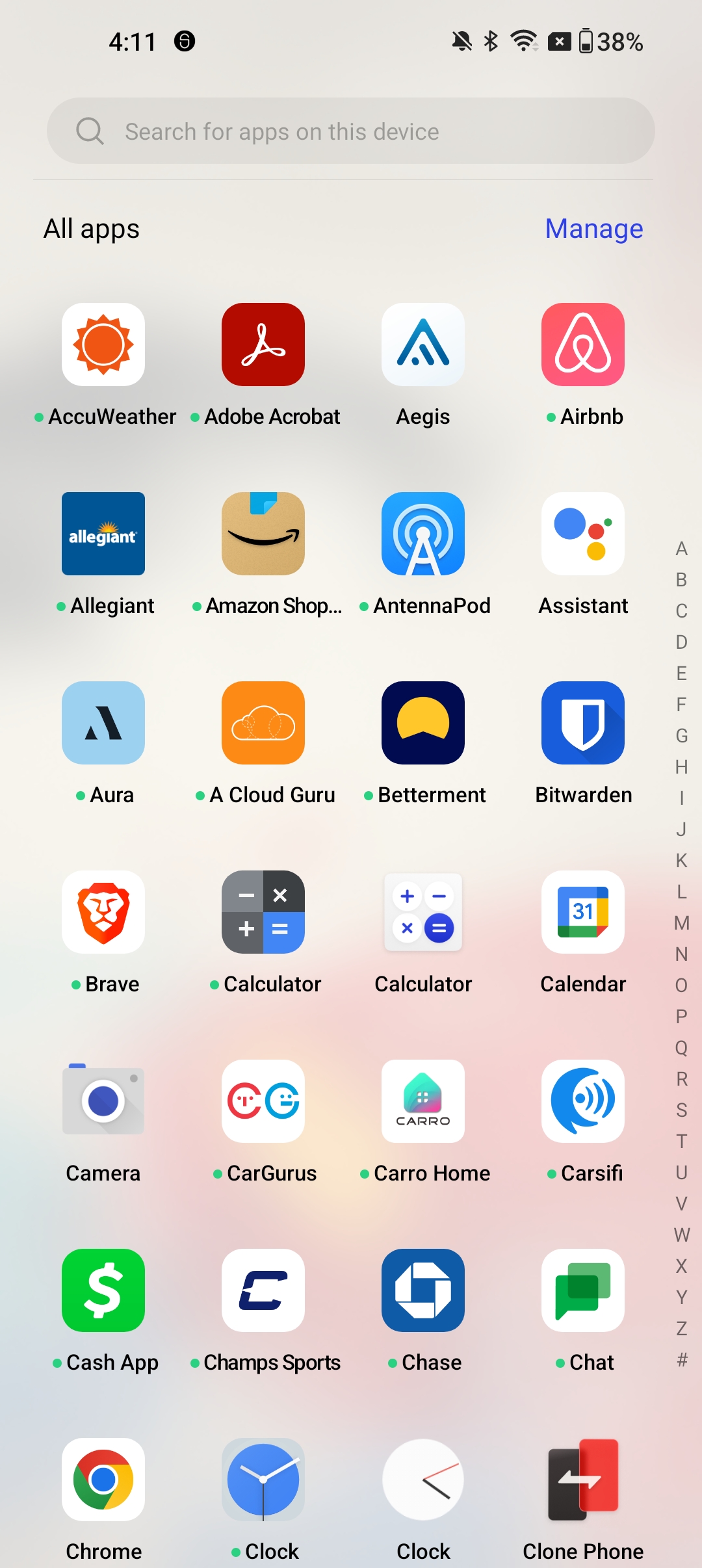Open the Manage link
The height and width of the screenshot is (1568, 702).
pyautogui.click(x=594, y=228)
